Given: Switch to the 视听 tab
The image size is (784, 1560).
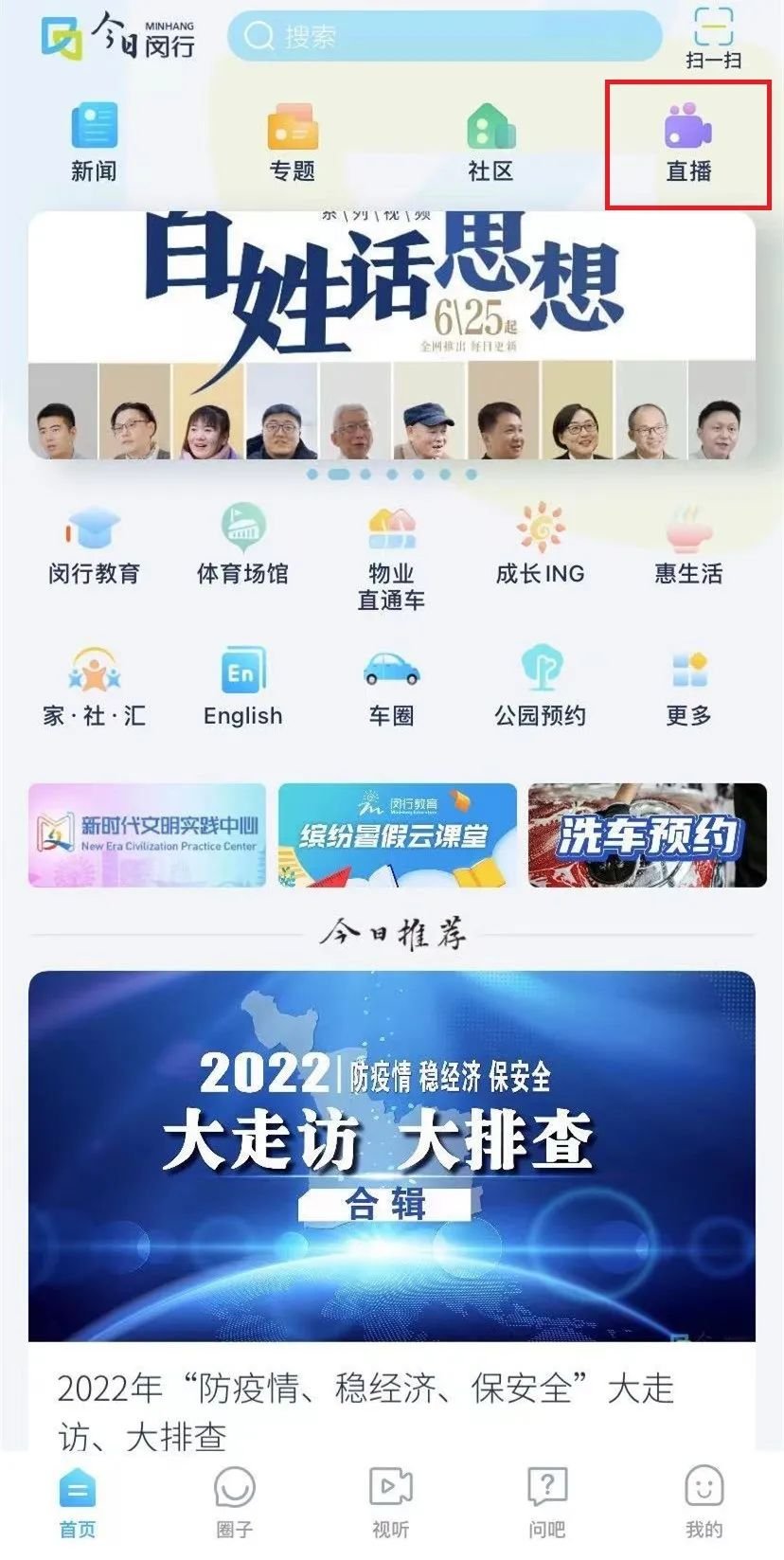Looking at the screenshot, I should tap(390, 1502).
